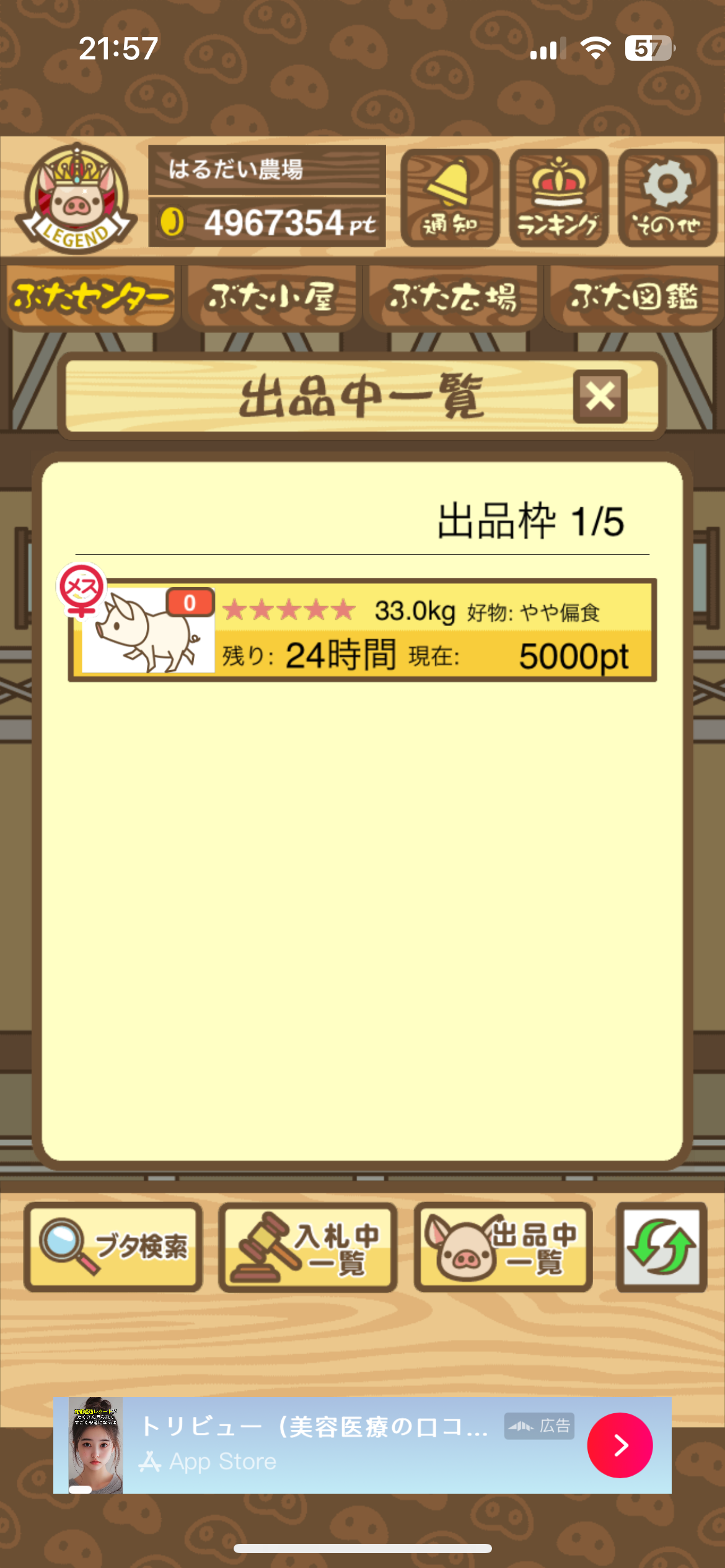725x1568 pixels.
Task: Open the トリビュー ad arrow button
Action: (620, 1445)
